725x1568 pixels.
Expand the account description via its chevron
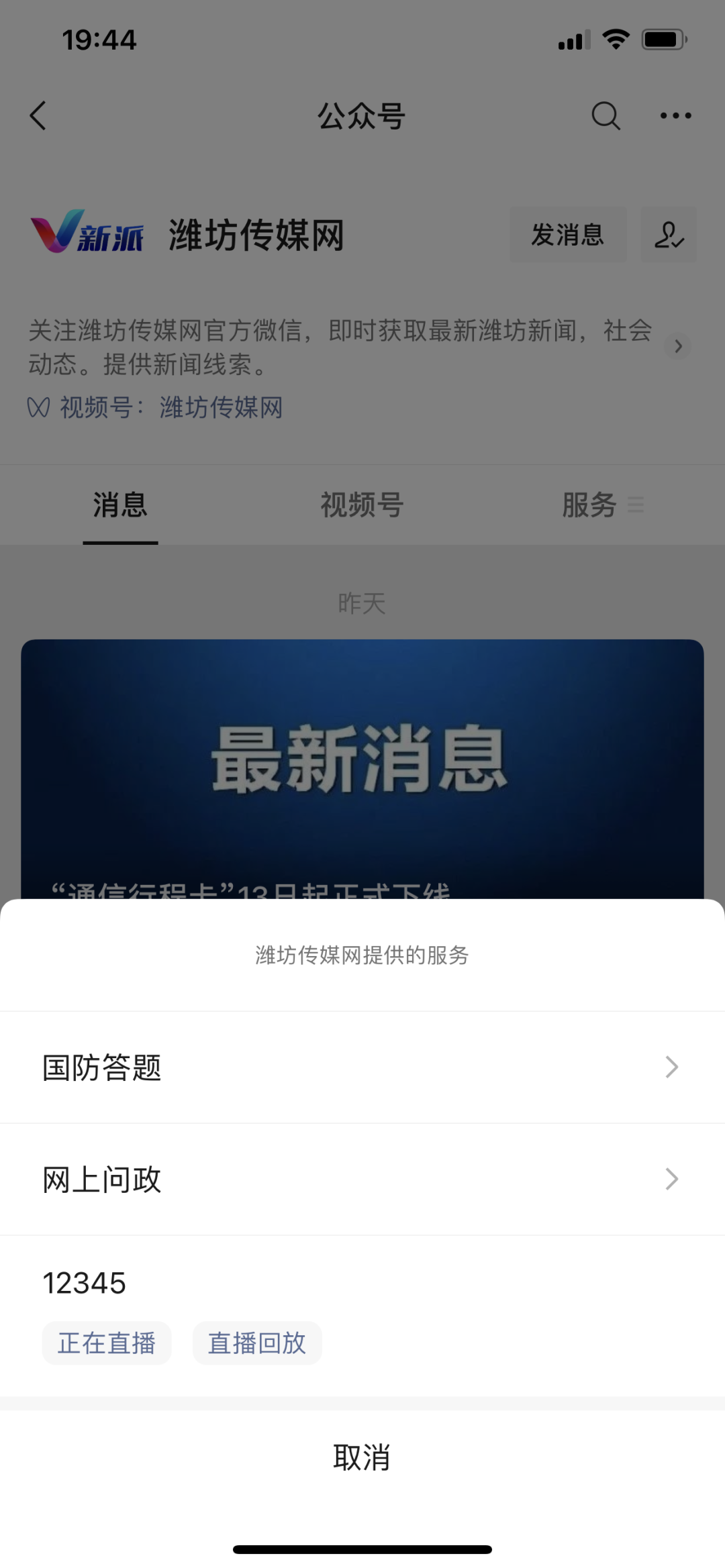pyautogui.click(x=678, y=347)
